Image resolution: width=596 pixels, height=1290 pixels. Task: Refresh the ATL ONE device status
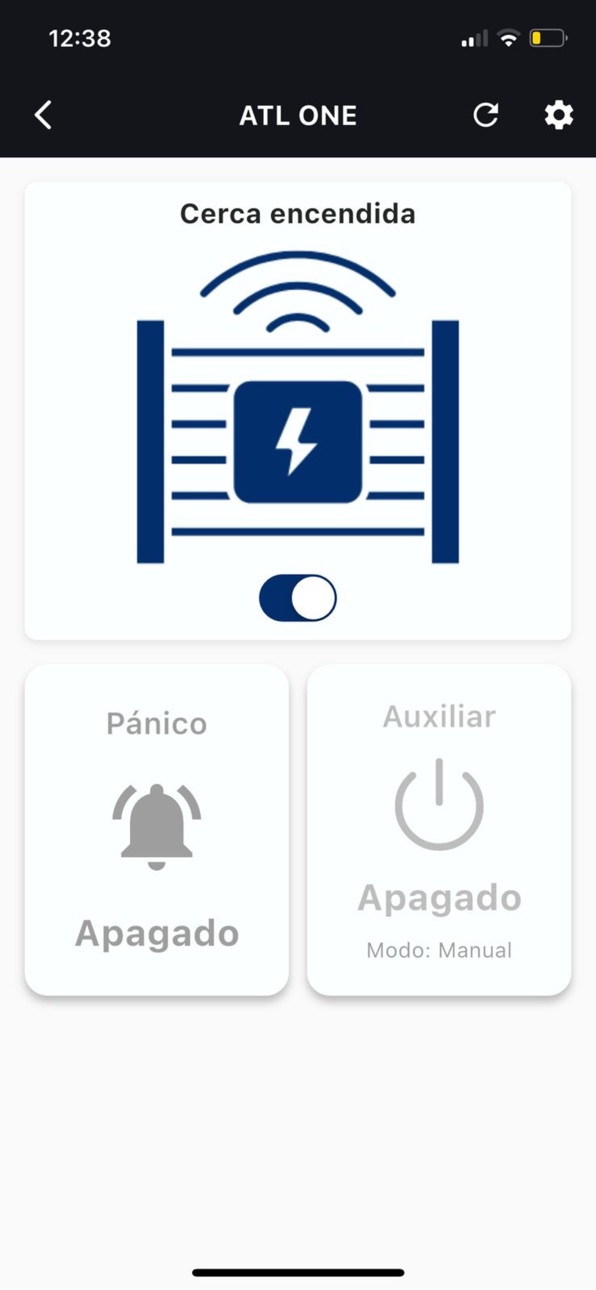[486, 115]
